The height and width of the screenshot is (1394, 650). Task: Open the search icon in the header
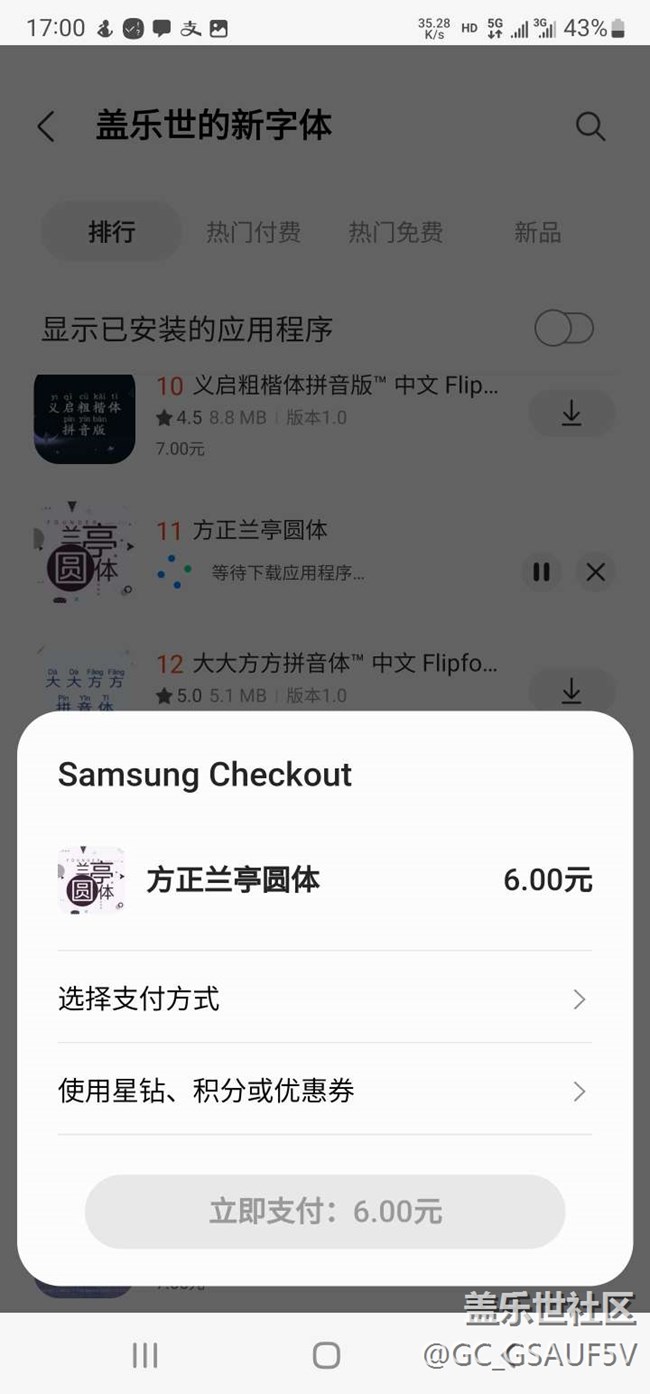[x=590, y=127]
